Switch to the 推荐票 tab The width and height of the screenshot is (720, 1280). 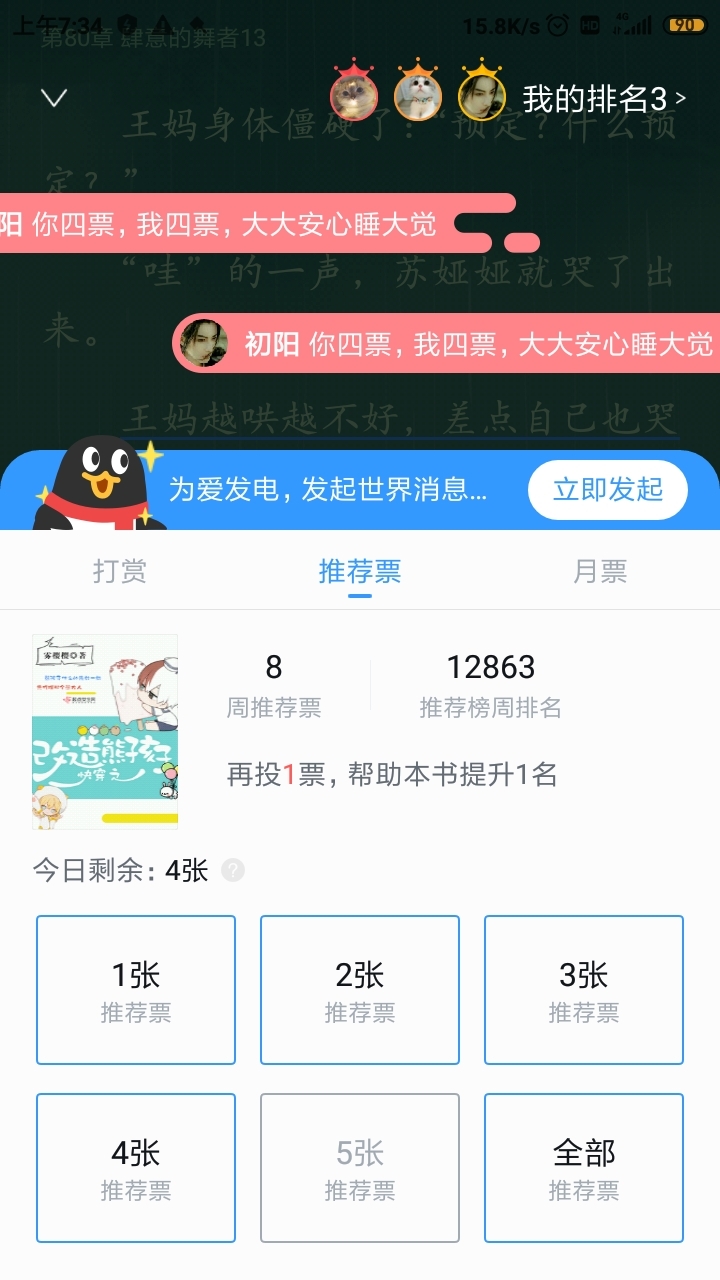[x=360, y=571]
